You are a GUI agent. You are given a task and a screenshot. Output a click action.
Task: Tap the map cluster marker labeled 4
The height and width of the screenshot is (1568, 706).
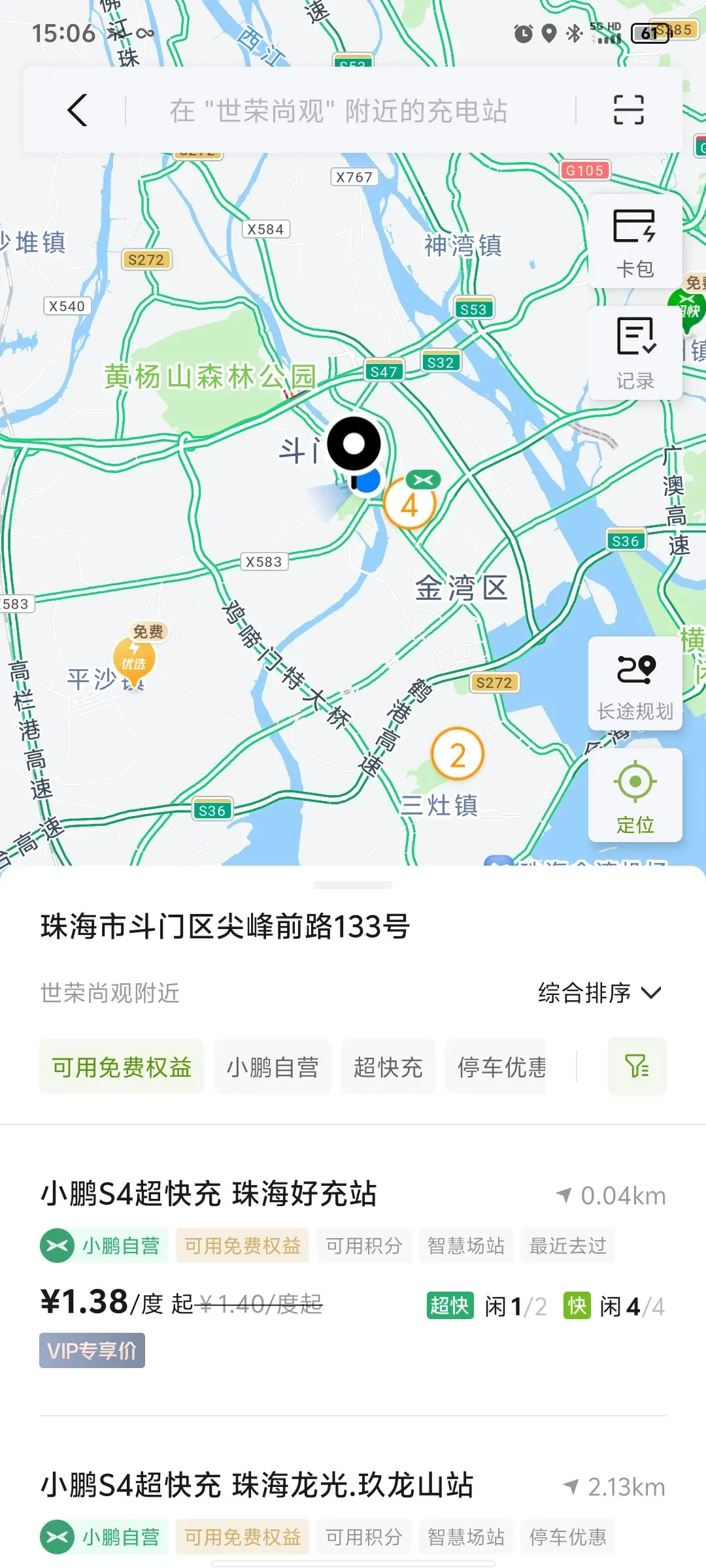tap(409, 505)
